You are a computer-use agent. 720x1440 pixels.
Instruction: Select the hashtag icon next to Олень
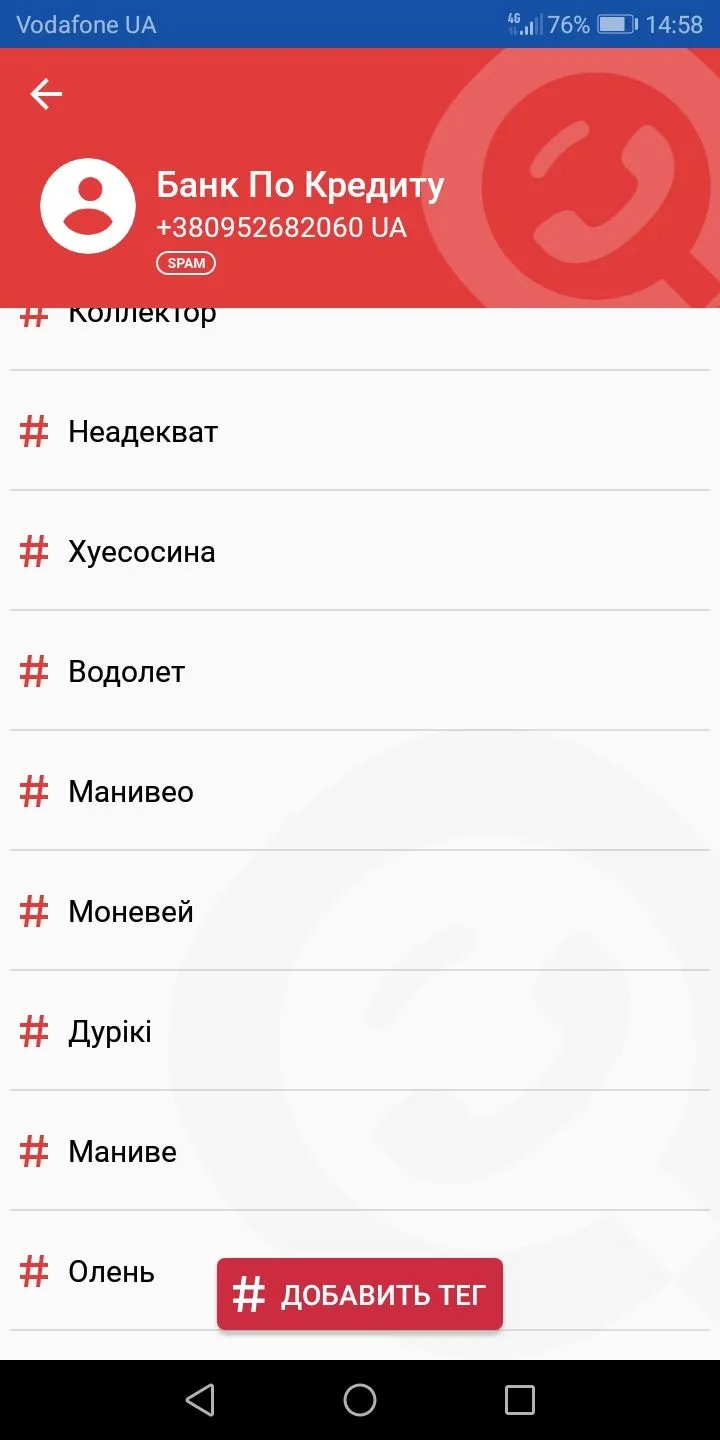(x=33, y=1271)
